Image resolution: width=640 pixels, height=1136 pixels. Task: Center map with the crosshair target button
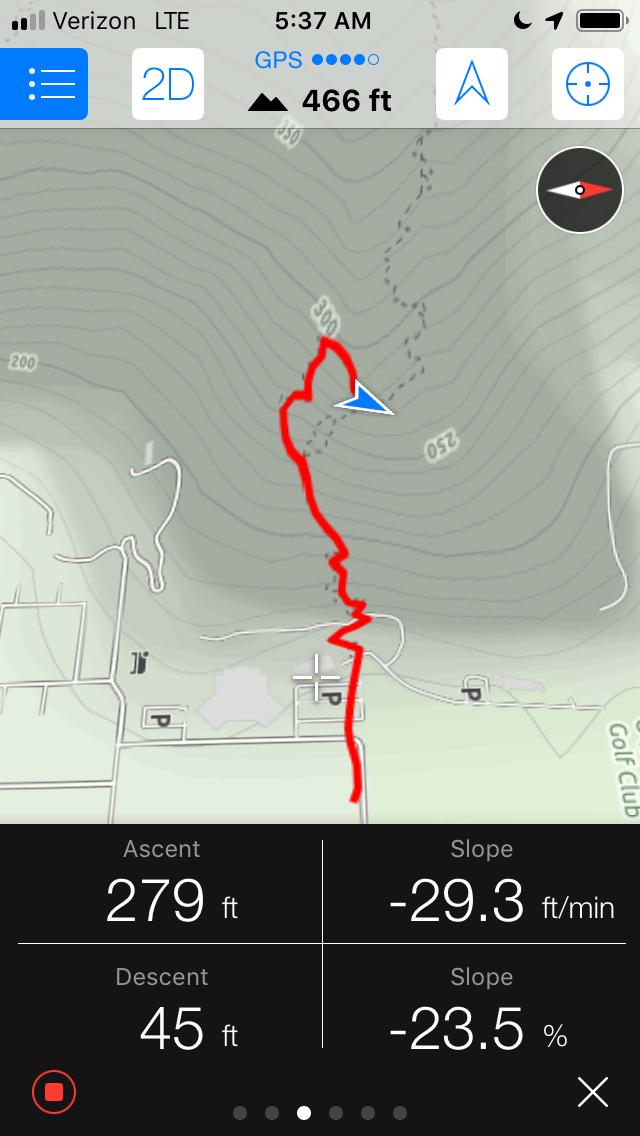point(588,84)
